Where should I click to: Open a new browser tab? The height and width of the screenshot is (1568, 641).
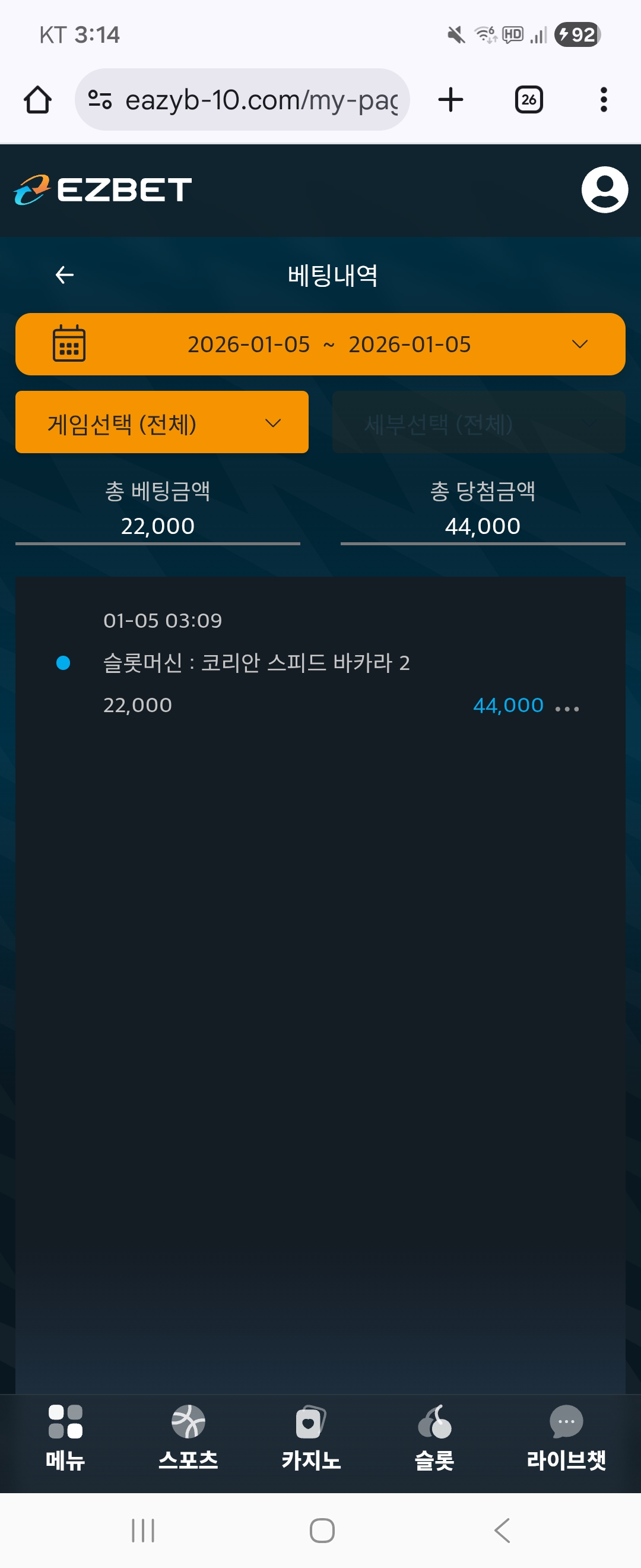tap(450, 100)
